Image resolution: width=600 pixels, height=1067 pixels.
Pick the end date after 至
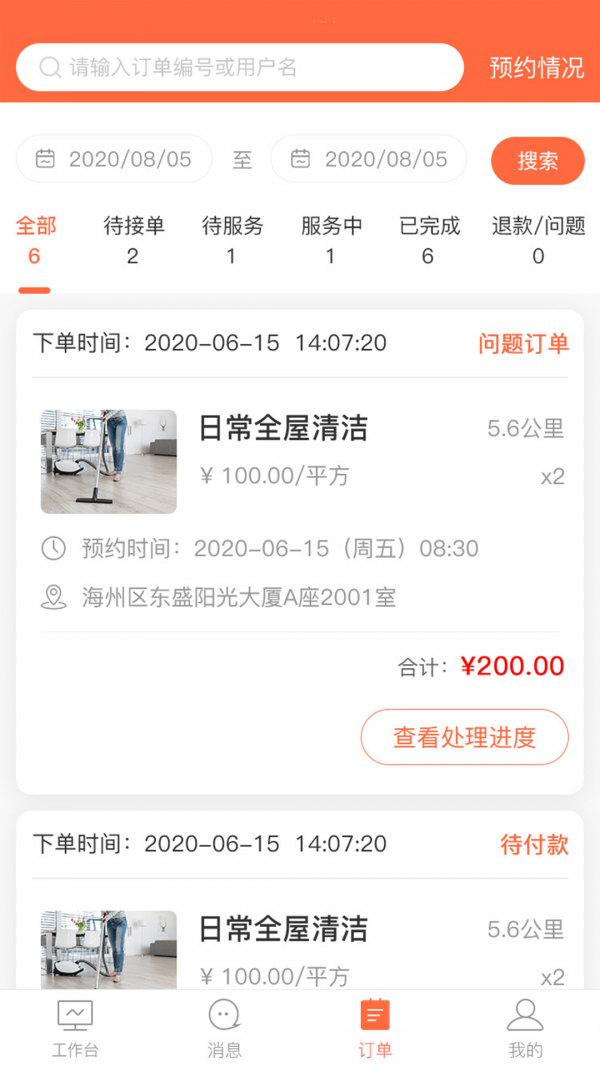click(369, 159)
